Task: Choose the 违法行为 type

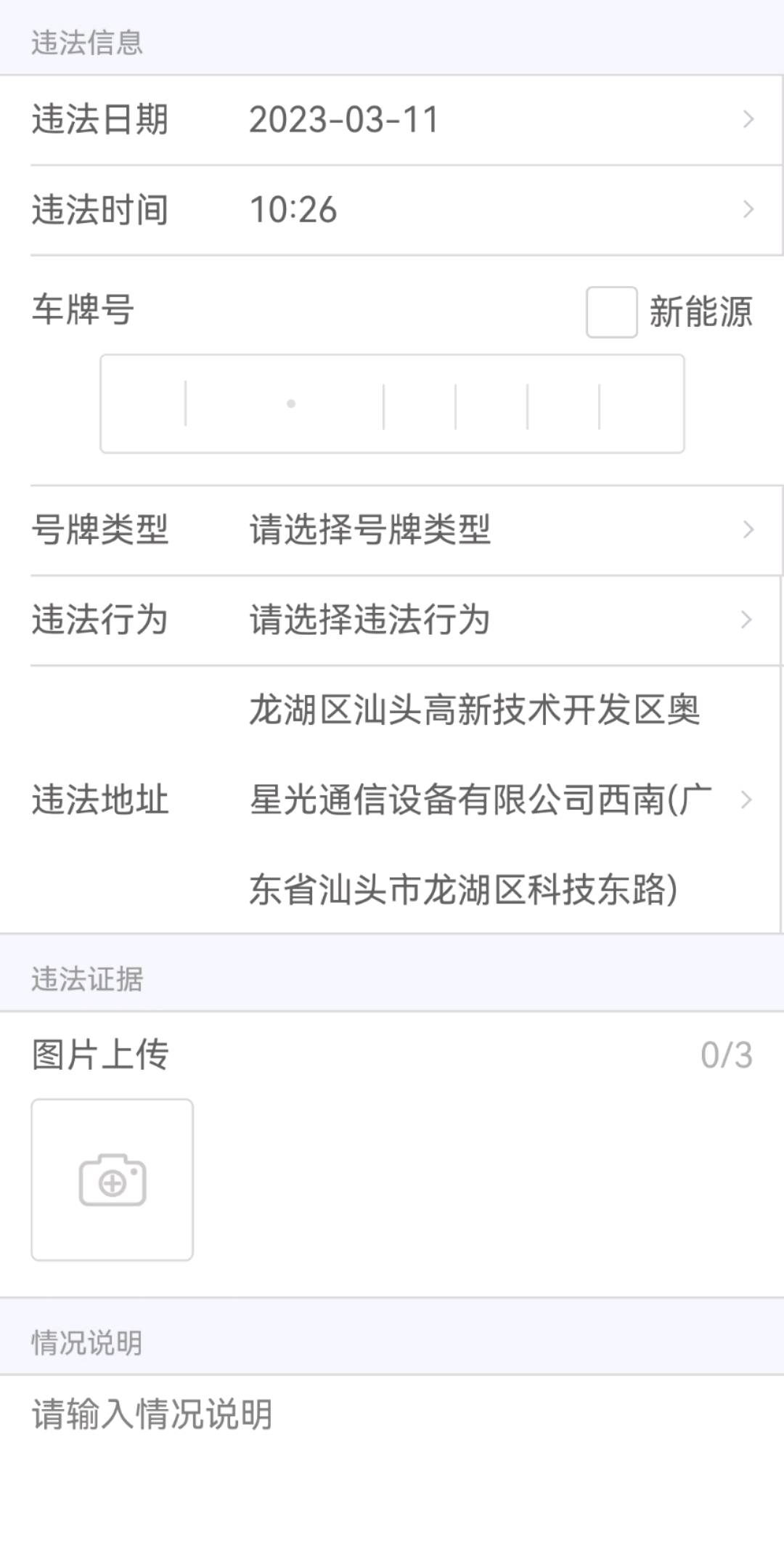Action: [392, 620]
